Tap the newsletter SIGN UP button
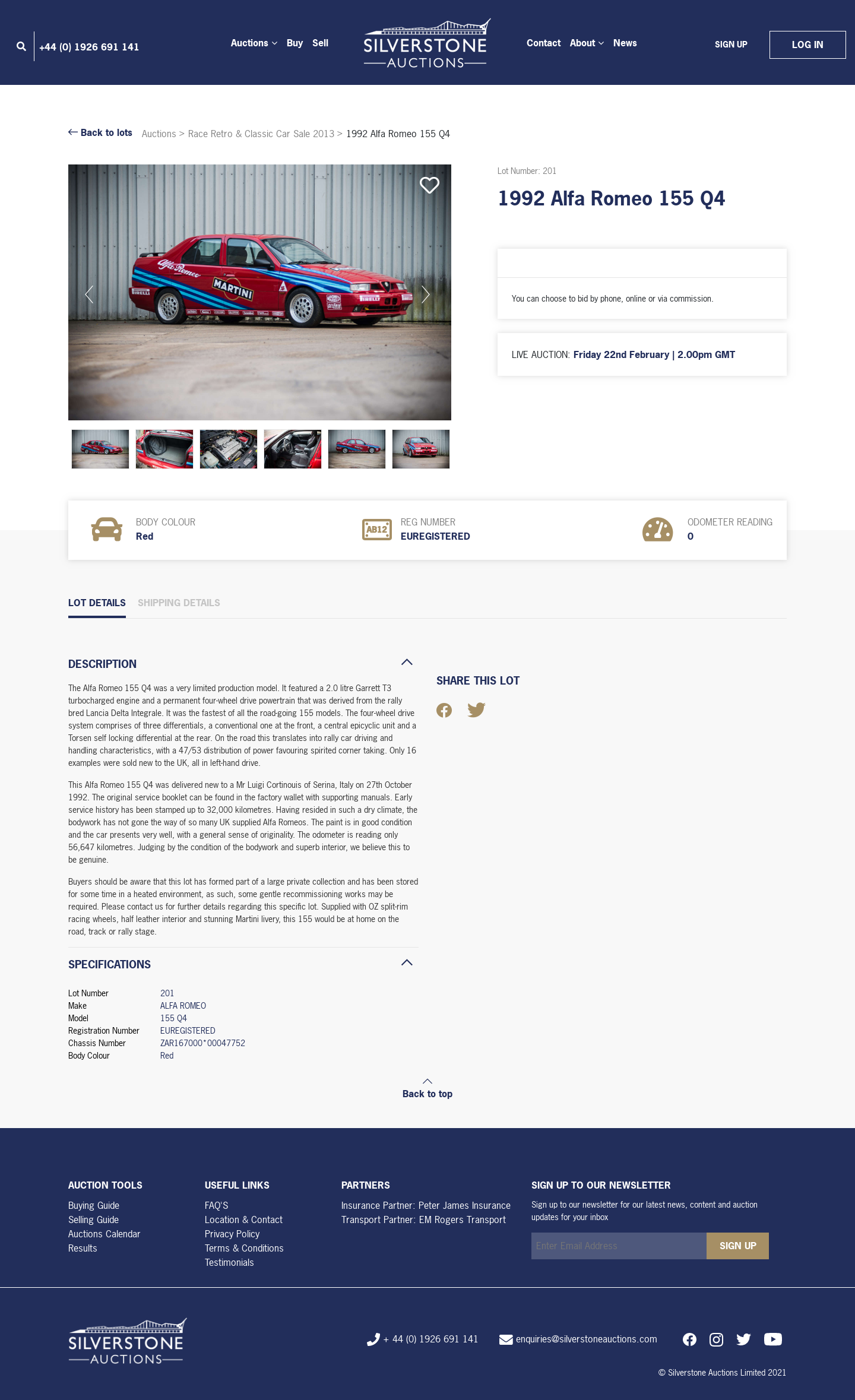The width and height of the screenshot is (855, 1400). [x=737, y=1246]
